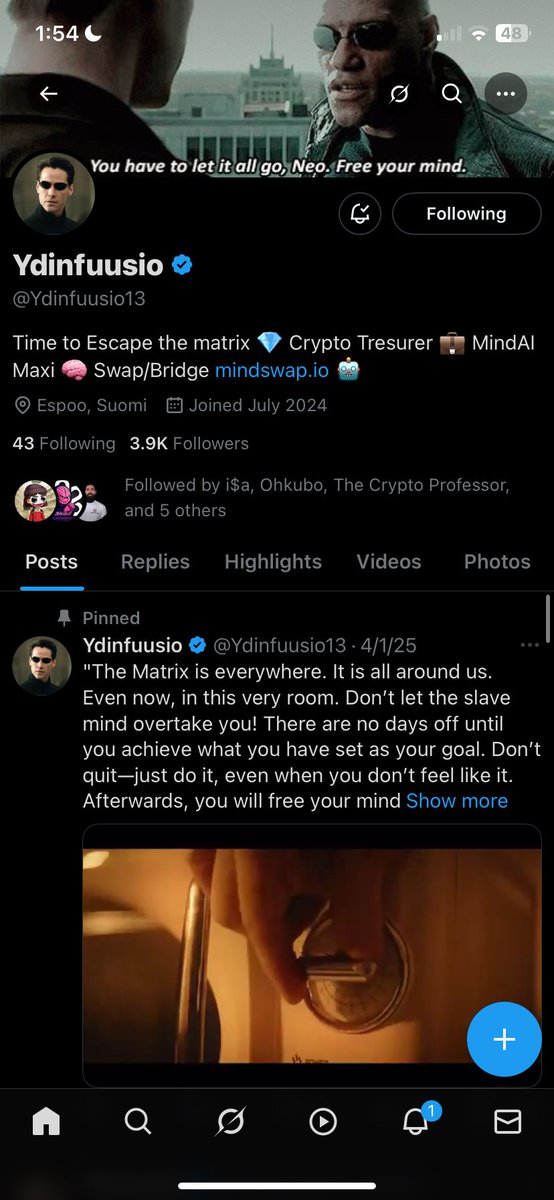This screenshot has width=554, height=1200.
Task: Open Grok icon in the header
Action: pyautogui.click(x=400, y=94)
